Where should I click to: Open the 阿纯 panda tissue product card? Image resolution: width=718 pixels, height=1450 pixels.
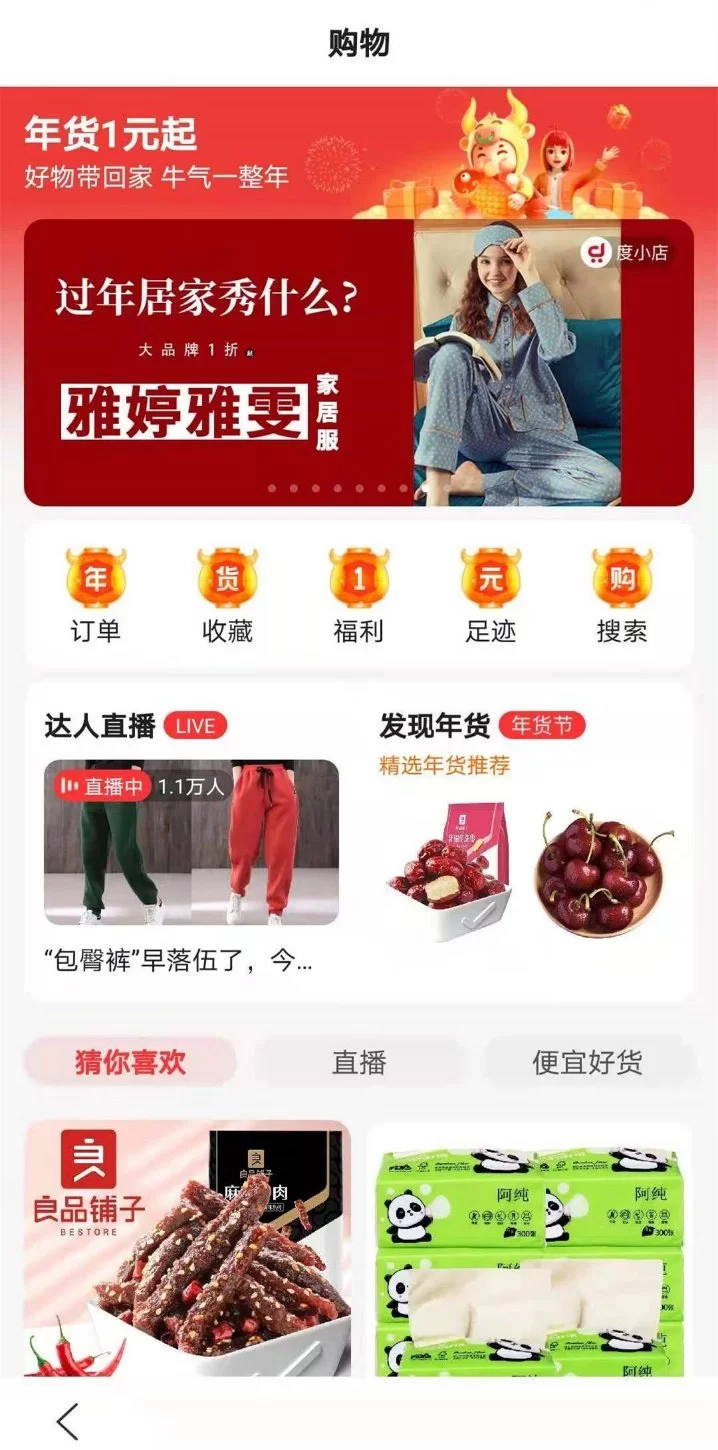pos(529,1250)
